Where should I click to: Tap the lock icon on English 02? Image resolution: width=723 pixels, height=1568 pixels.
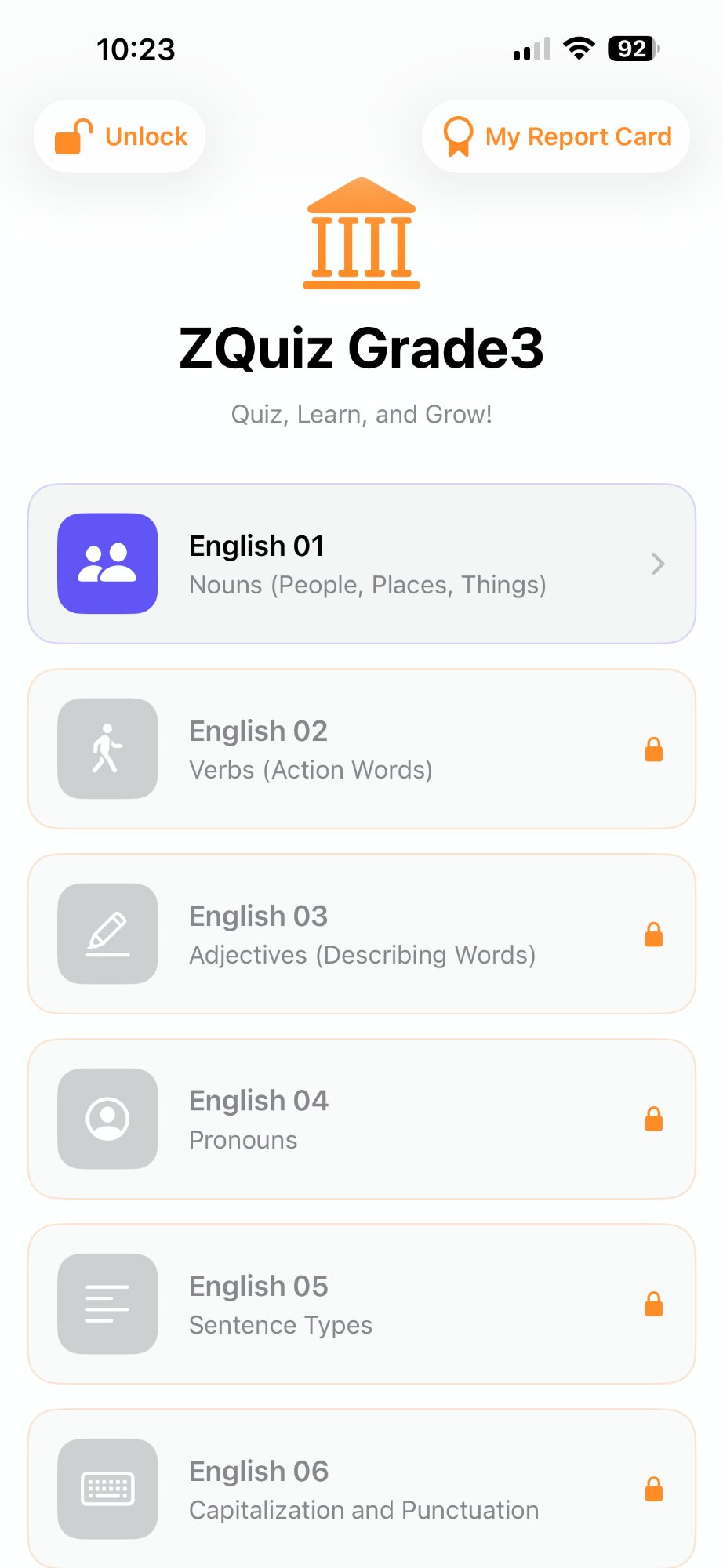coord(653,750)
